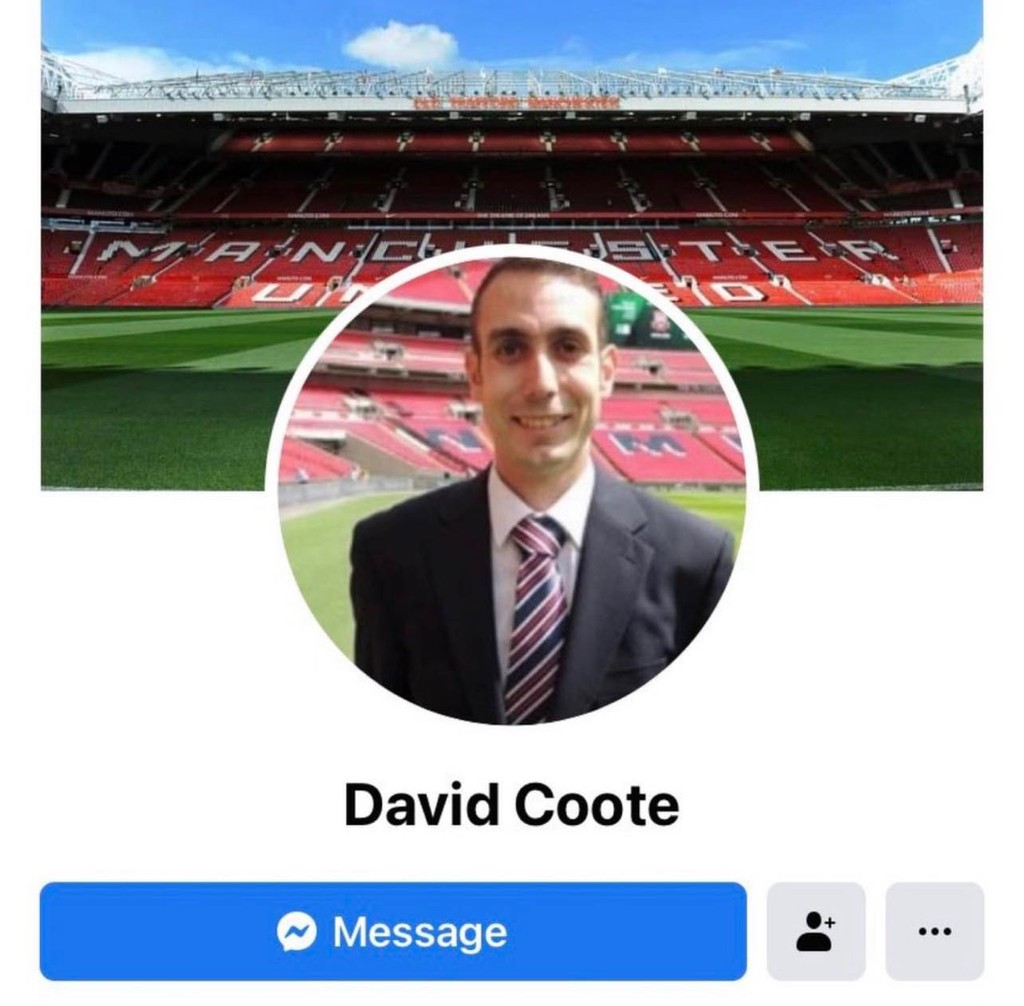The width and height of the screenshot is (1024, 1006).
Task: Message David Coote
Action: [x=393, y=932]
